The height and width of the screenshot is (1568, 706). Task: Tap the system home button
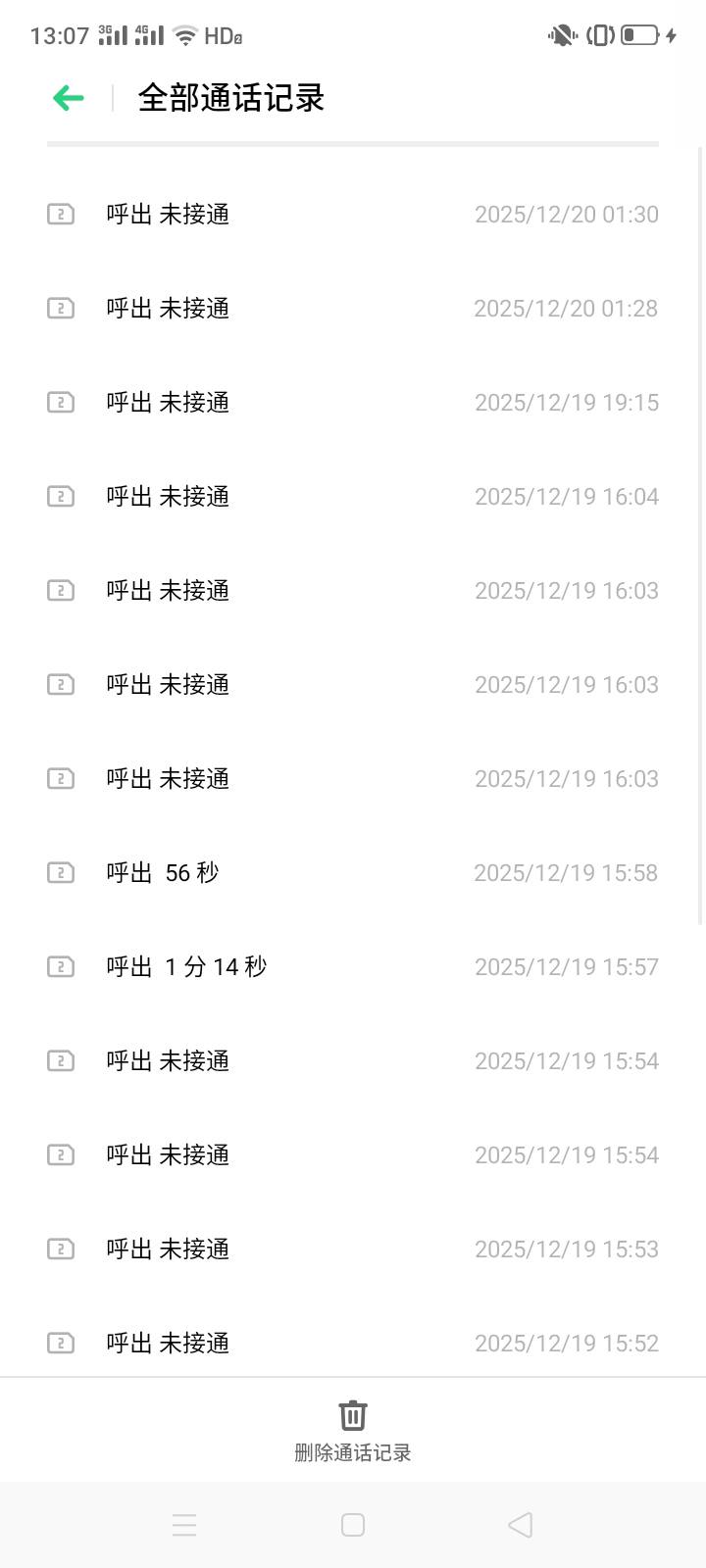pyautogui.click(x=353, y=1525)
